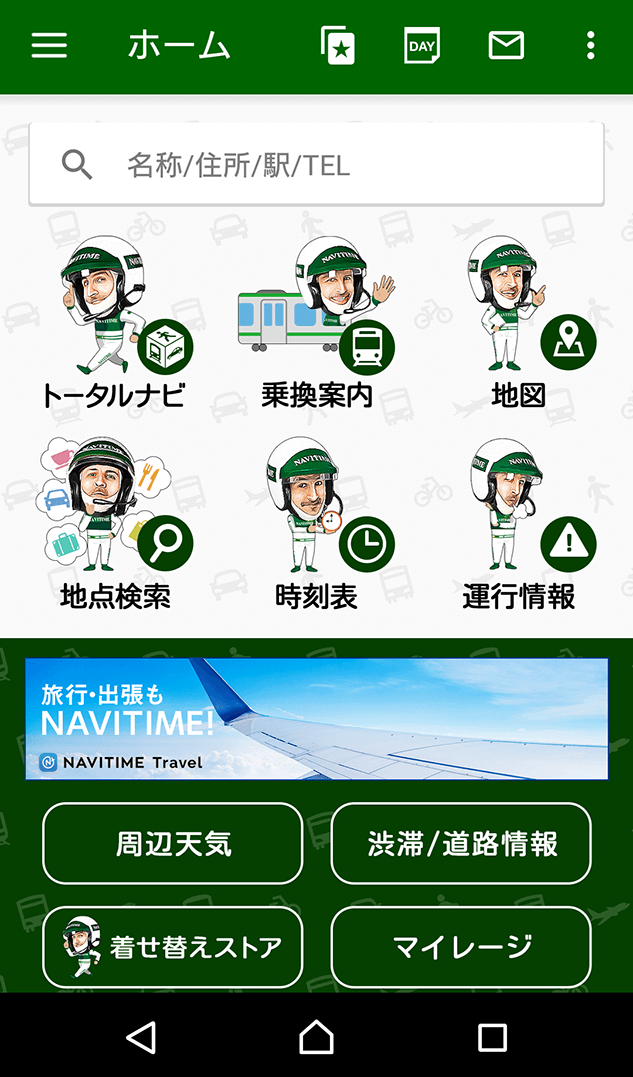Open マイレージ mileage
The height and width of the screenshot is (1077, 633).
point(461,947)
